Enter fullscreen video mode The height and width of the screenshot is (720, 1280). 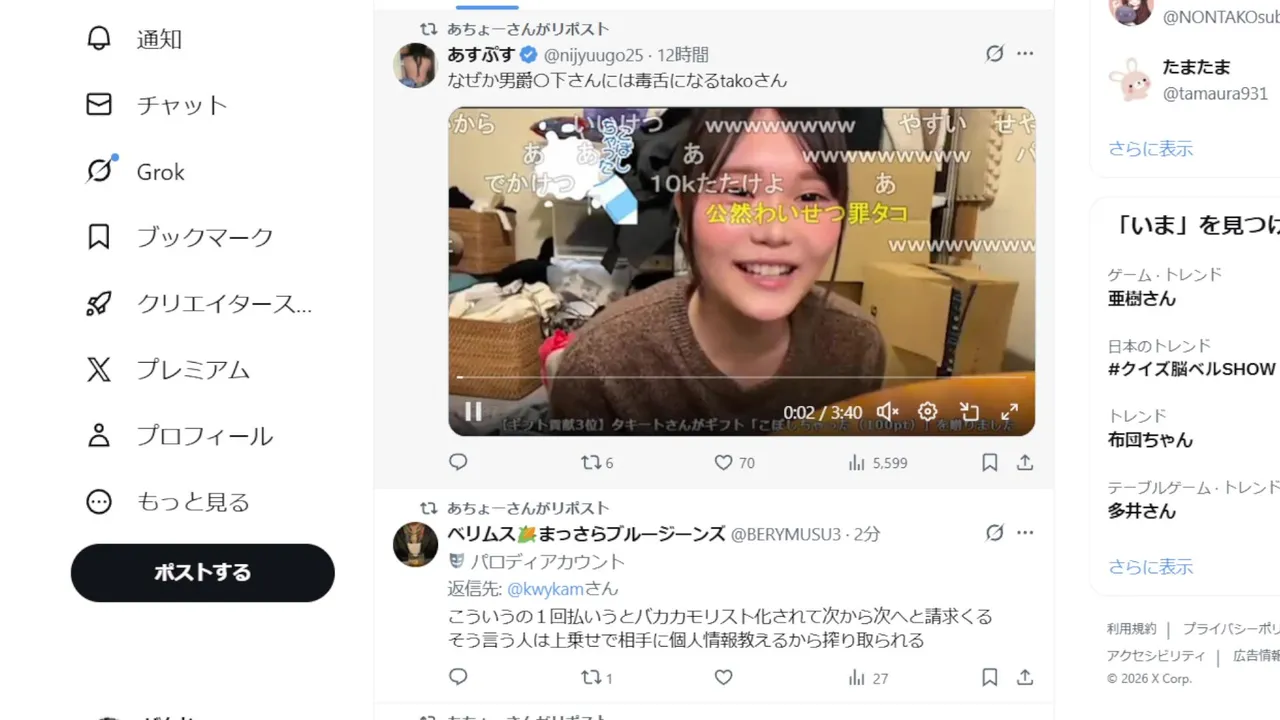(x=1009, y=412)
